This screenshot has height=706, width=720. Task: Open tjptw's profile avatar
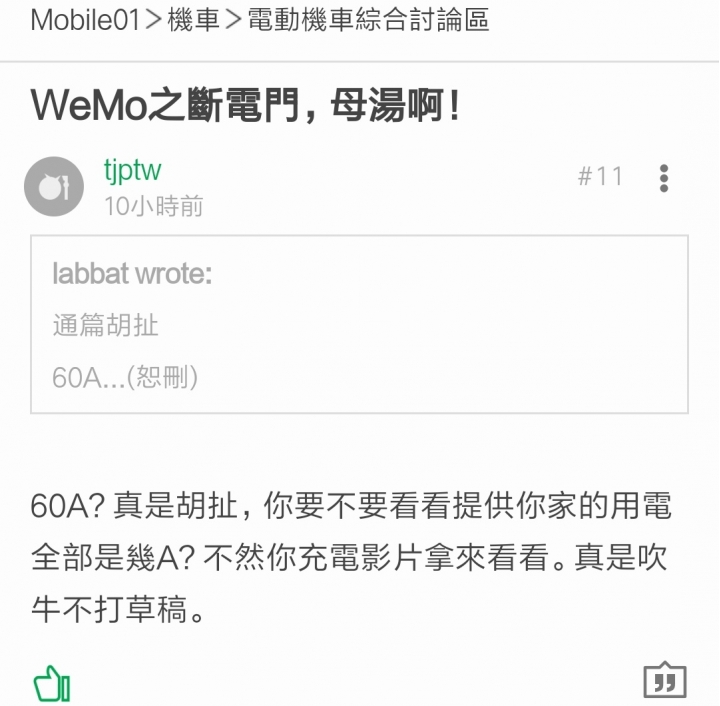[x=53, y=186]
